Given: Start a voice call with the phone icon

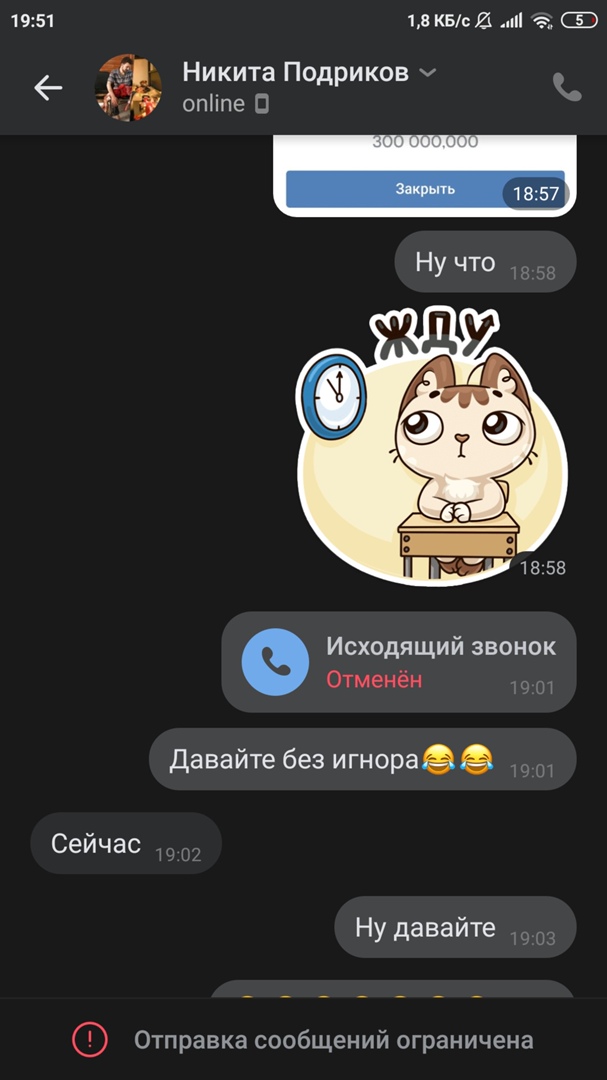Looking at the screenshot, I should click(566, 88).
